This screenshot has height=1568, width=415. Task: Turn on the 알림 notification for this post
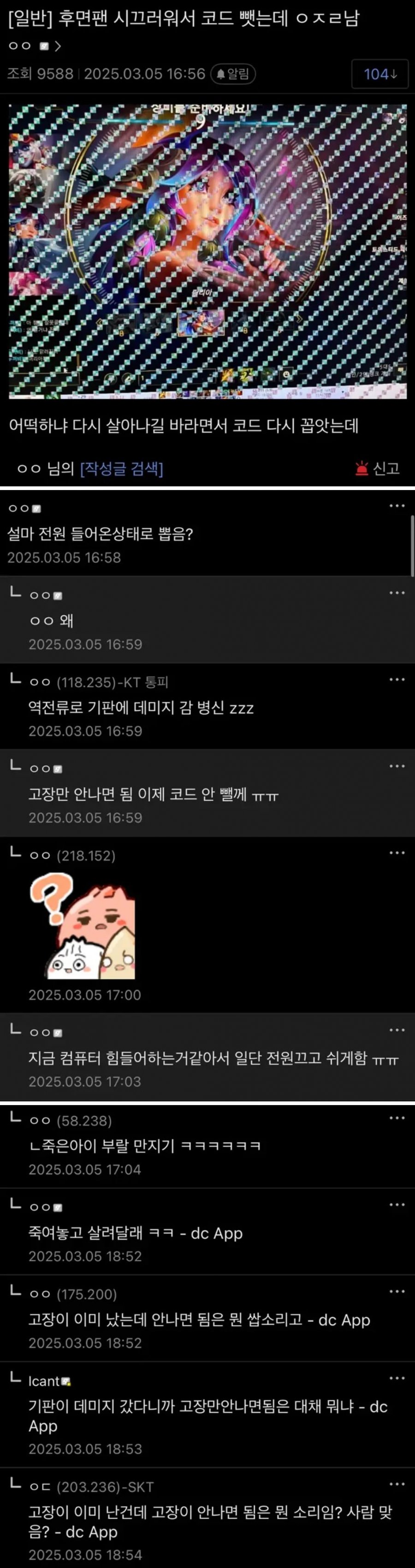tap(234, 74)
